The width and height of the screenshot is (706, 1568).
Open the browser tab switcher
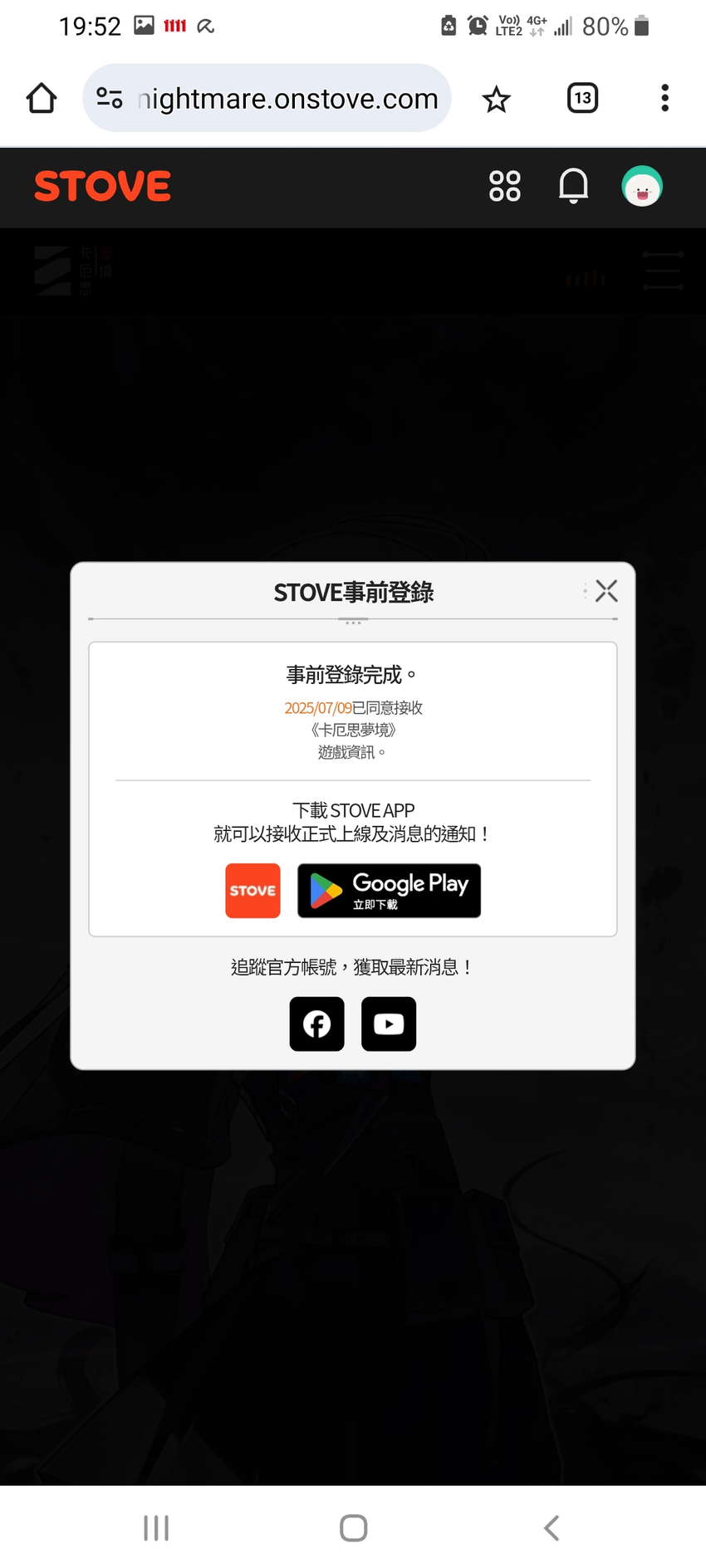pos(582,98)
